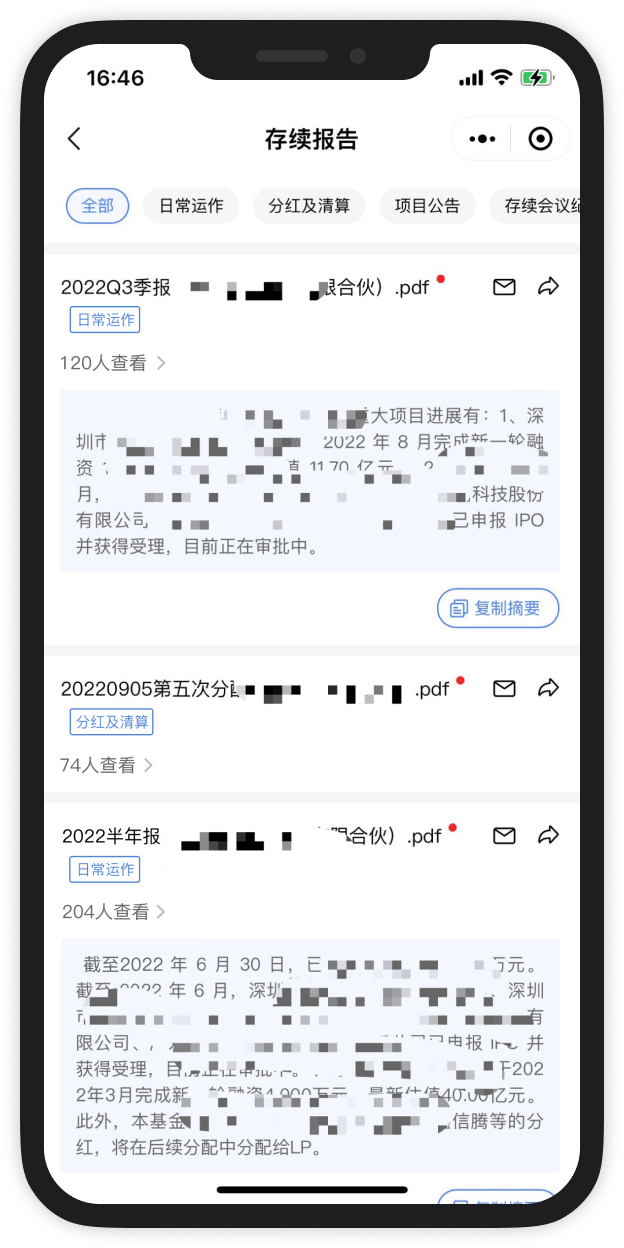
Task: Go back from 存续报告 page
Action: coord(74,139)
